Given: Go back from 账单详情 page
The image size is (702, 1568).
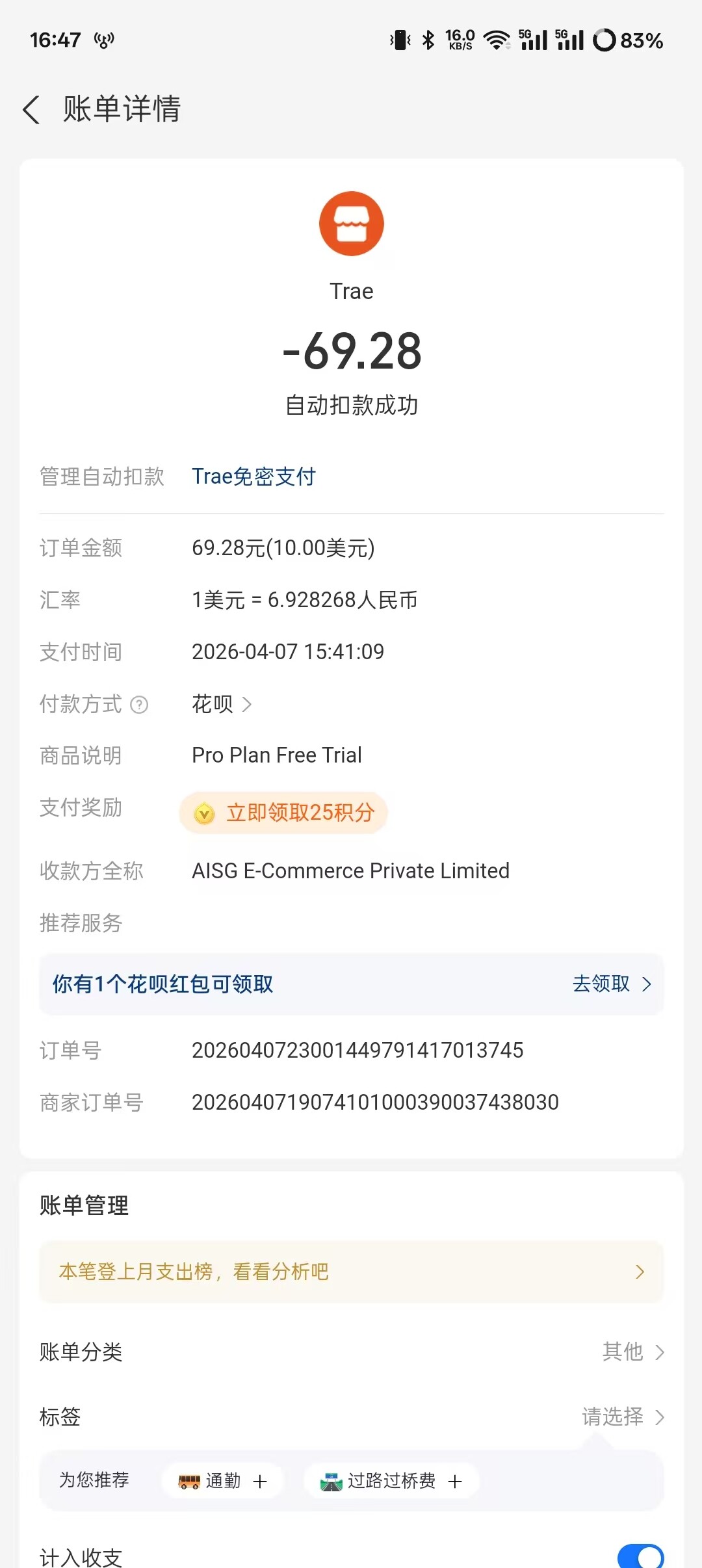Looking at the screenshot, I should click(31, 109).
